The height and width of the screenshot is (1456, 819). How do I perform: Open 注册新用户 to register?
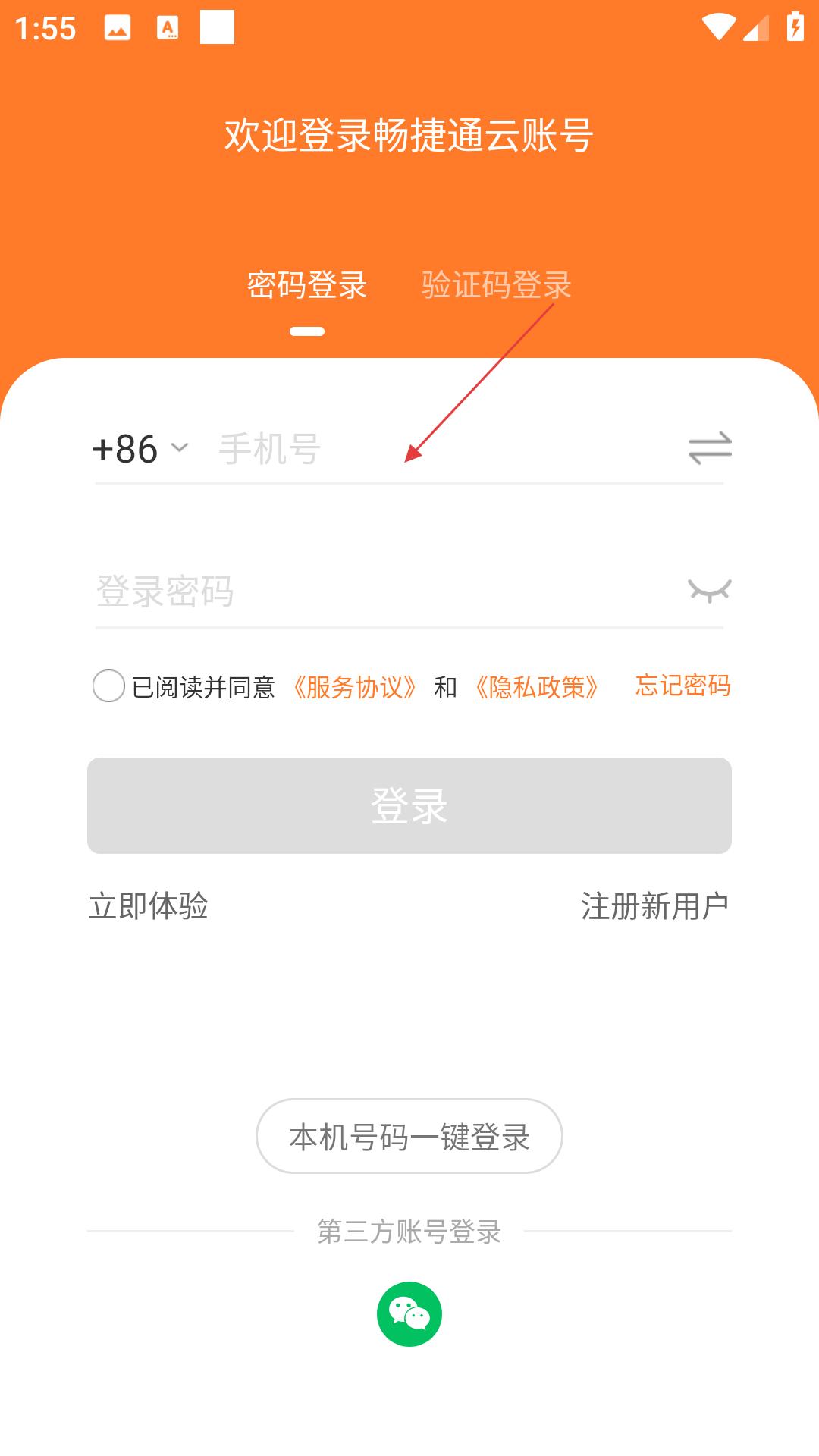655,906
